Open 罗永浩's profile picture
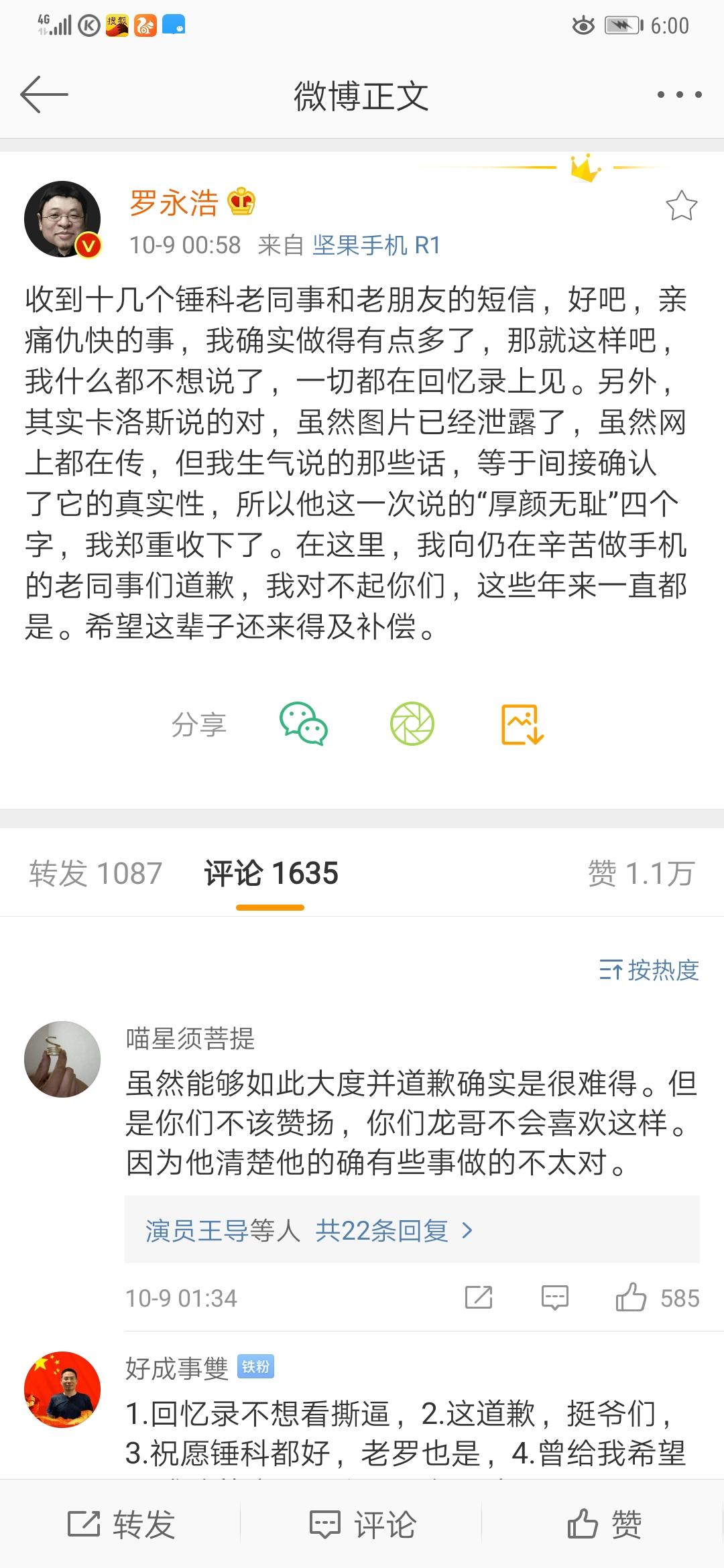This screenshot has height=1568, width=724. click(62, 219)
